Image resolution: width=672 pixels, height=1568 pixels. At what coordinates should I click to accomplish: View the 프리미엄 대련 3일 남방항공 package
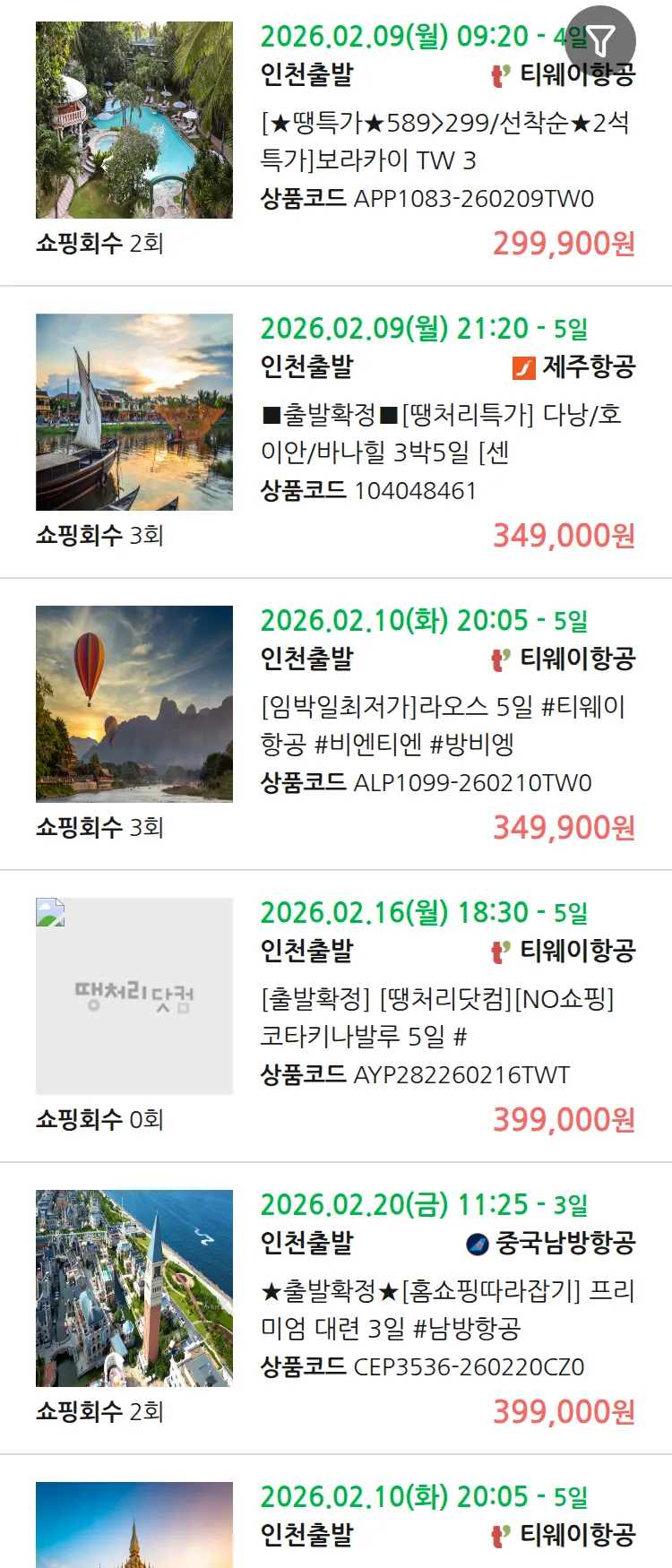(x=444, y=1310)
